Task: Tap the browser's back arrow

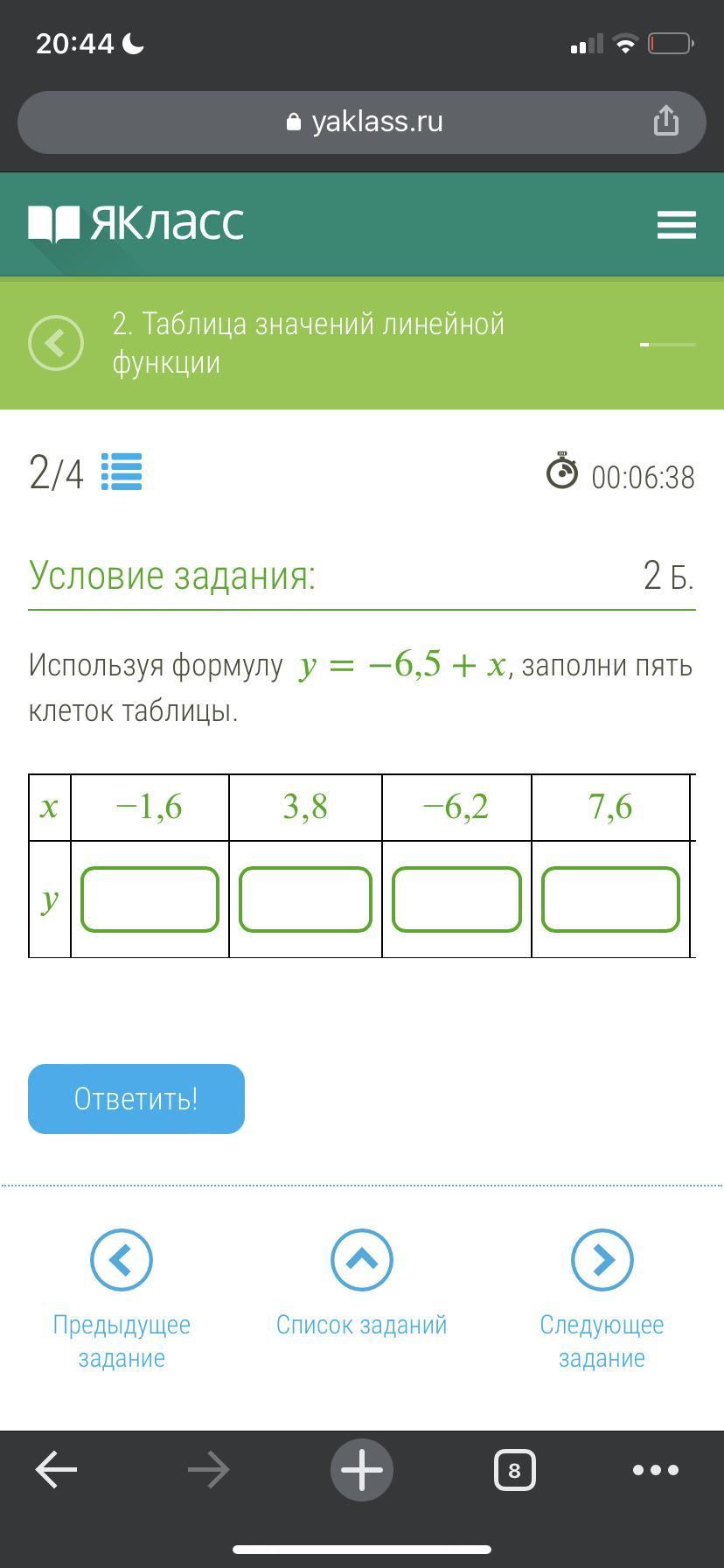Action: coord(56,1470)
